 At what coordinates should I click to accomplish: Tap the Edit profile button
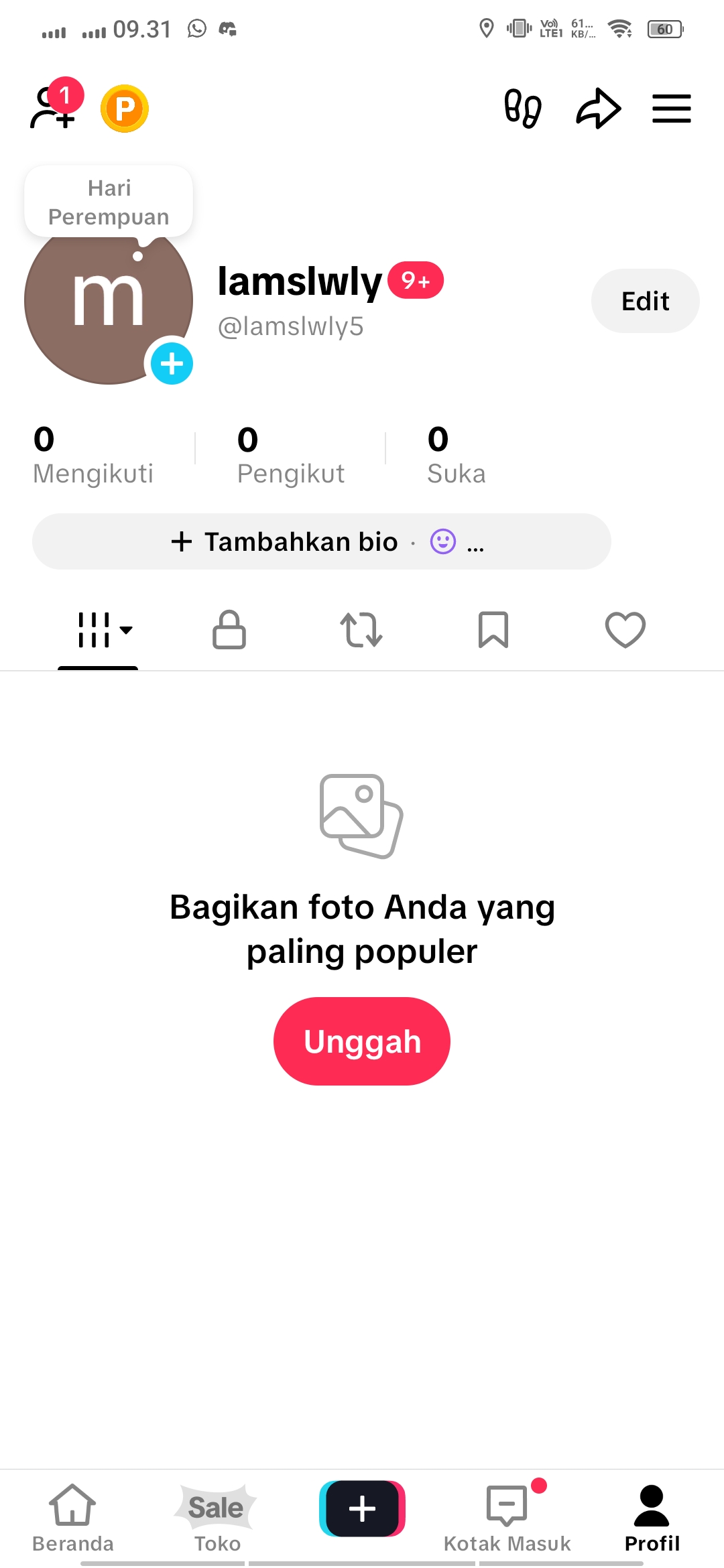coord(645,302)
